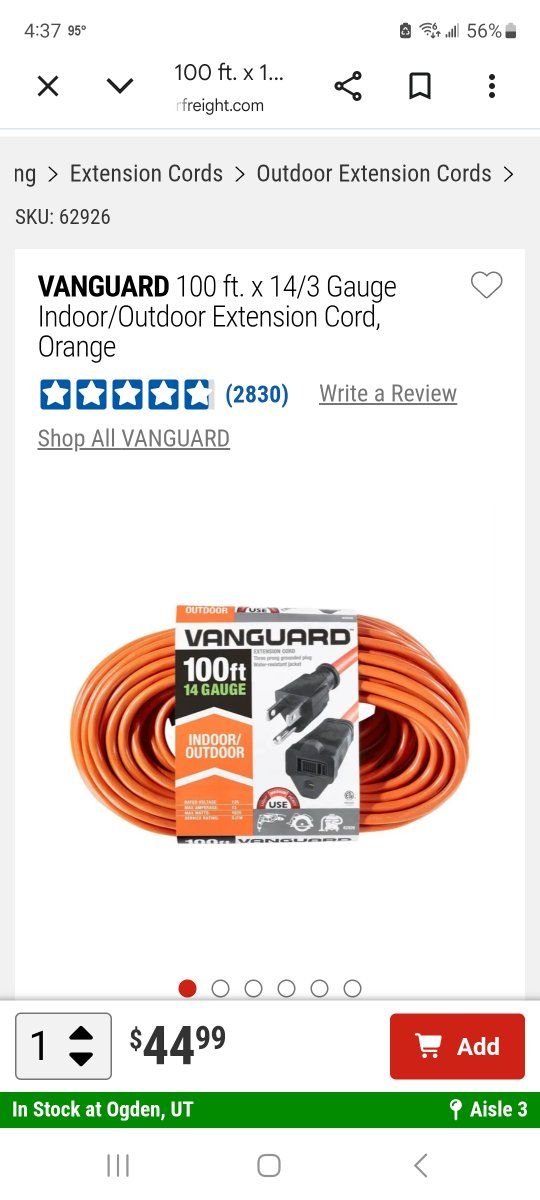View the Ogden, UT store stock details
Screen dimensions: 540x1200
[103, 1109]
